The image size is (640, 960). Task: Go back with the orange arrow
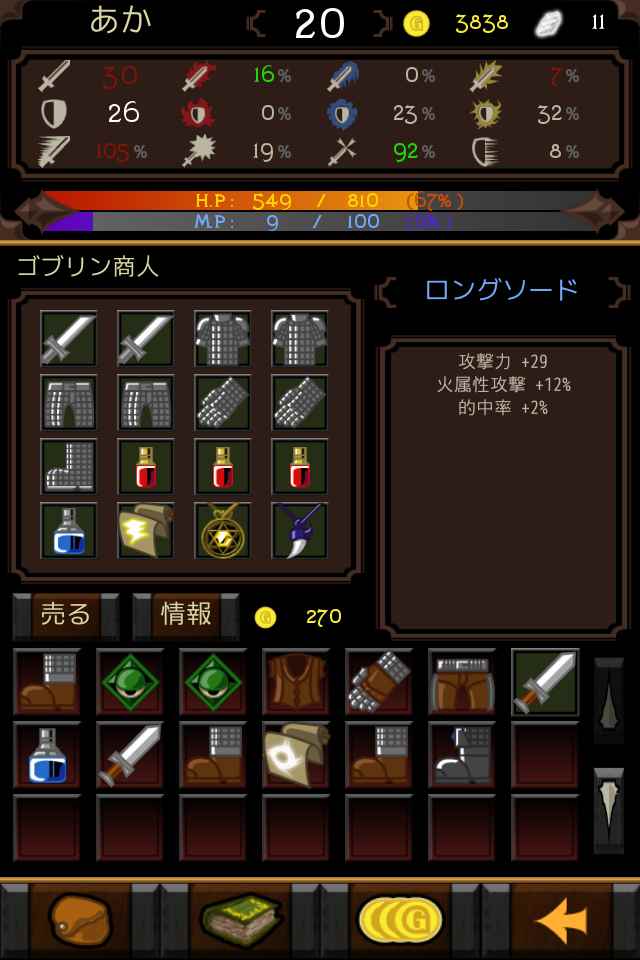pyautogui.click(x=560, y=920)
